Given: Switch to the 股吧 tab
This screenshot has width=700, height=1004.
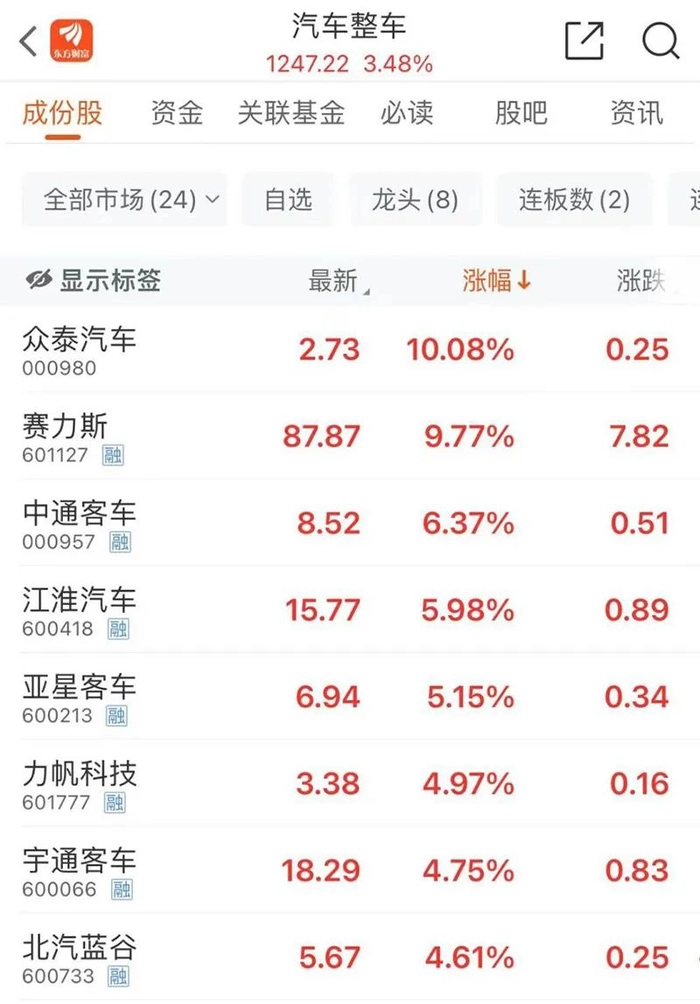Looking at the screenshot, I should 521,113.
